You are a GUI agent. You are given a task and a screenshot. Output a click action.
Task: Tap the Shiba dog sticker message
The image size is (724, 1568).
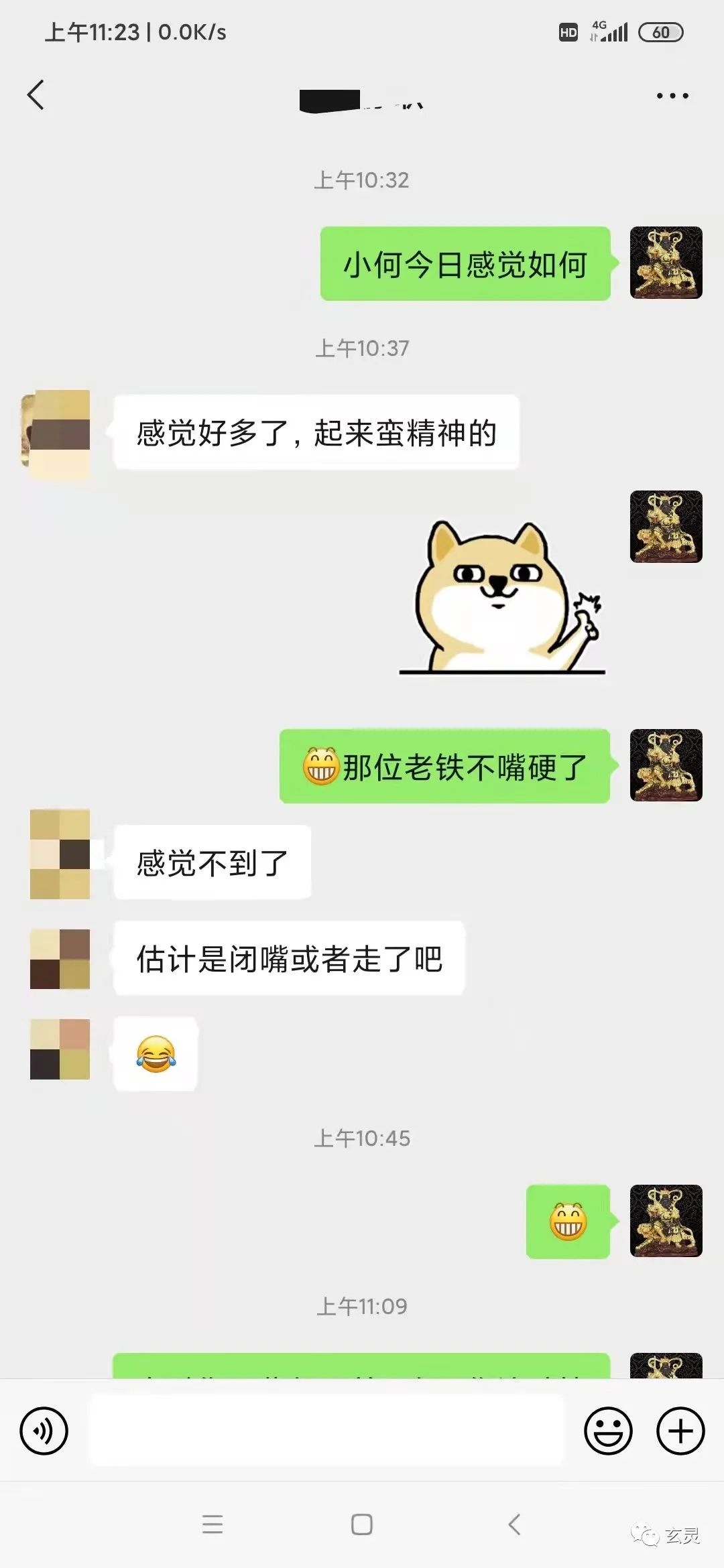click(503, 598)
